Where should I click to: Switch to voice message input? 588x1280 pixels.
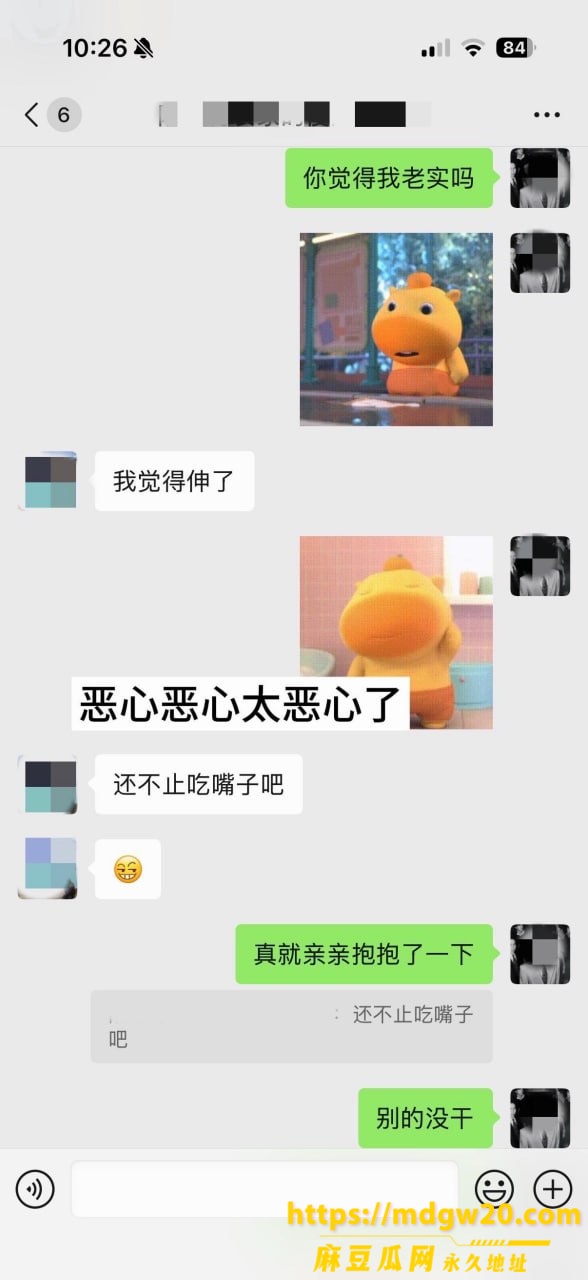(x=35, y=1189)
